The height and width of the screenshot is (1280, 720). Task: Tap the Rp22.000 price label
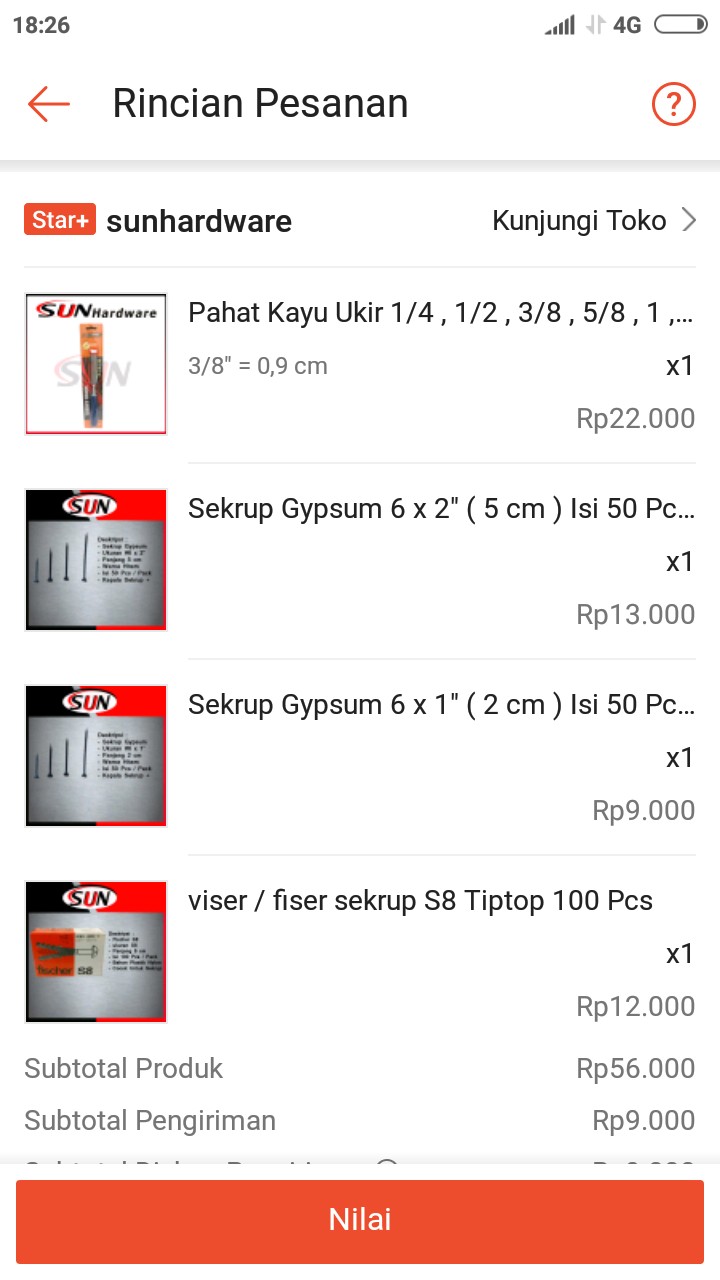(636, 418)
